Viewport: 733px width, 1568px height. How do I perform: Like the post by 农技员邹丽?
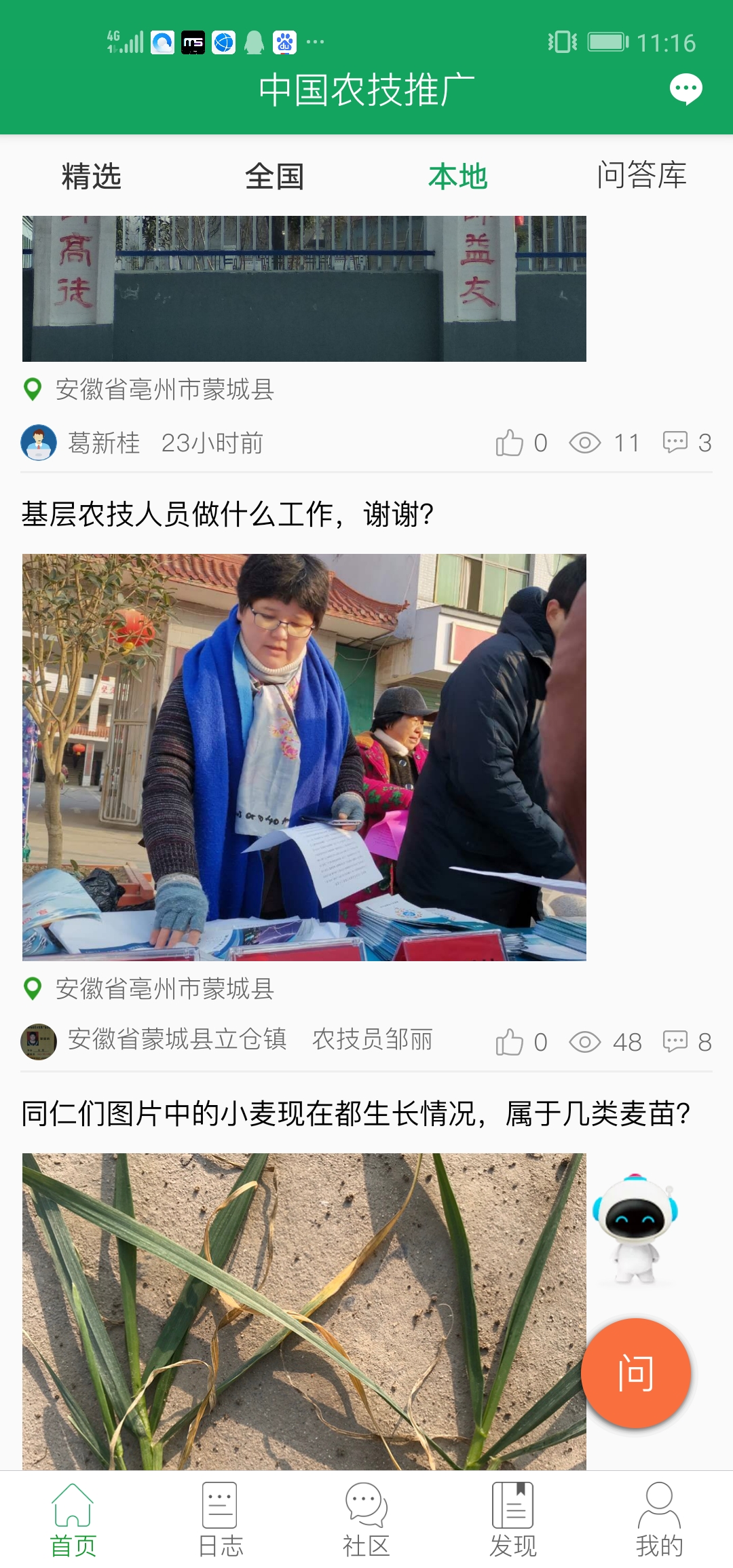510,1042
